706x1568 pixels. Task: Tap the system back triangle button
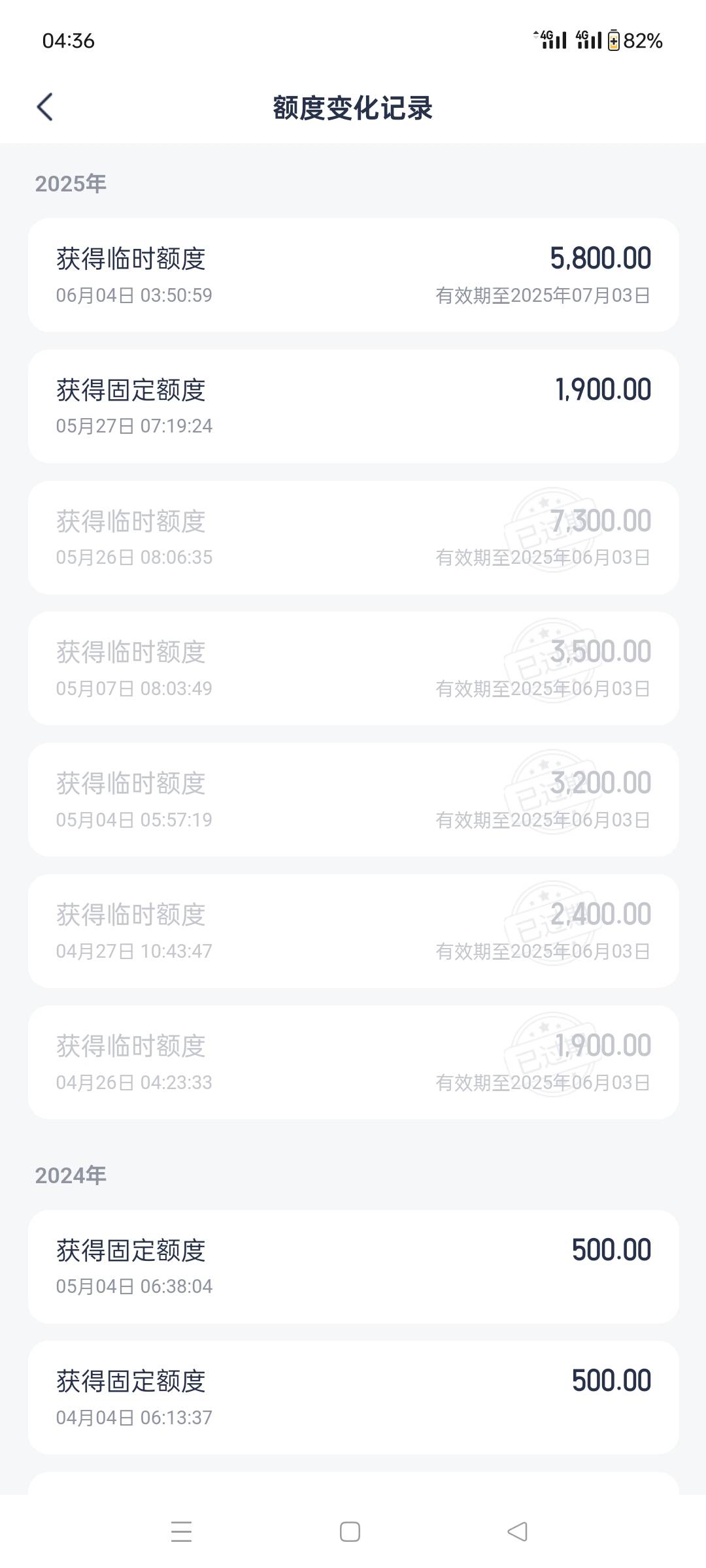517,1531
